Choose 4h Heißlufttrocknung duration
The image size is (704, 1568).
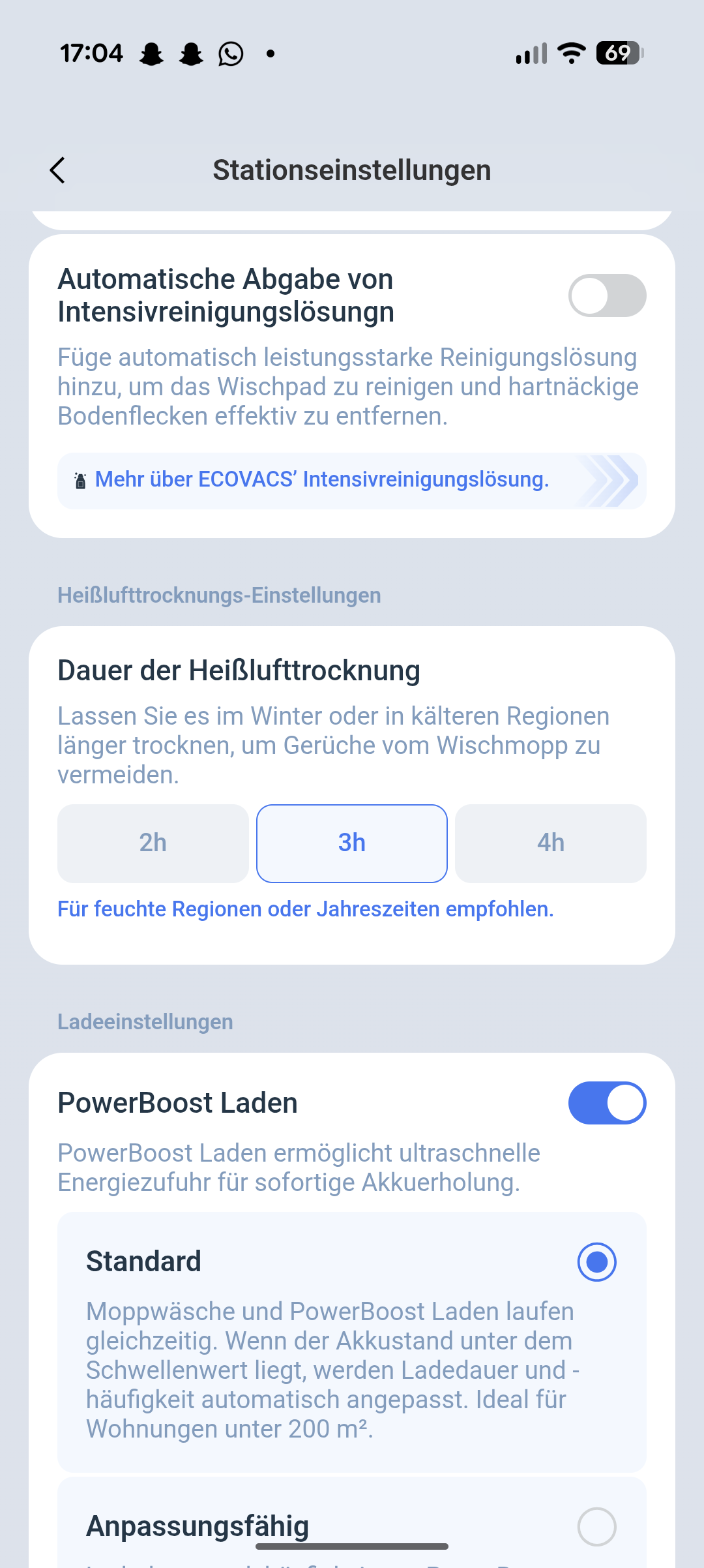click(x=551, y=843)
